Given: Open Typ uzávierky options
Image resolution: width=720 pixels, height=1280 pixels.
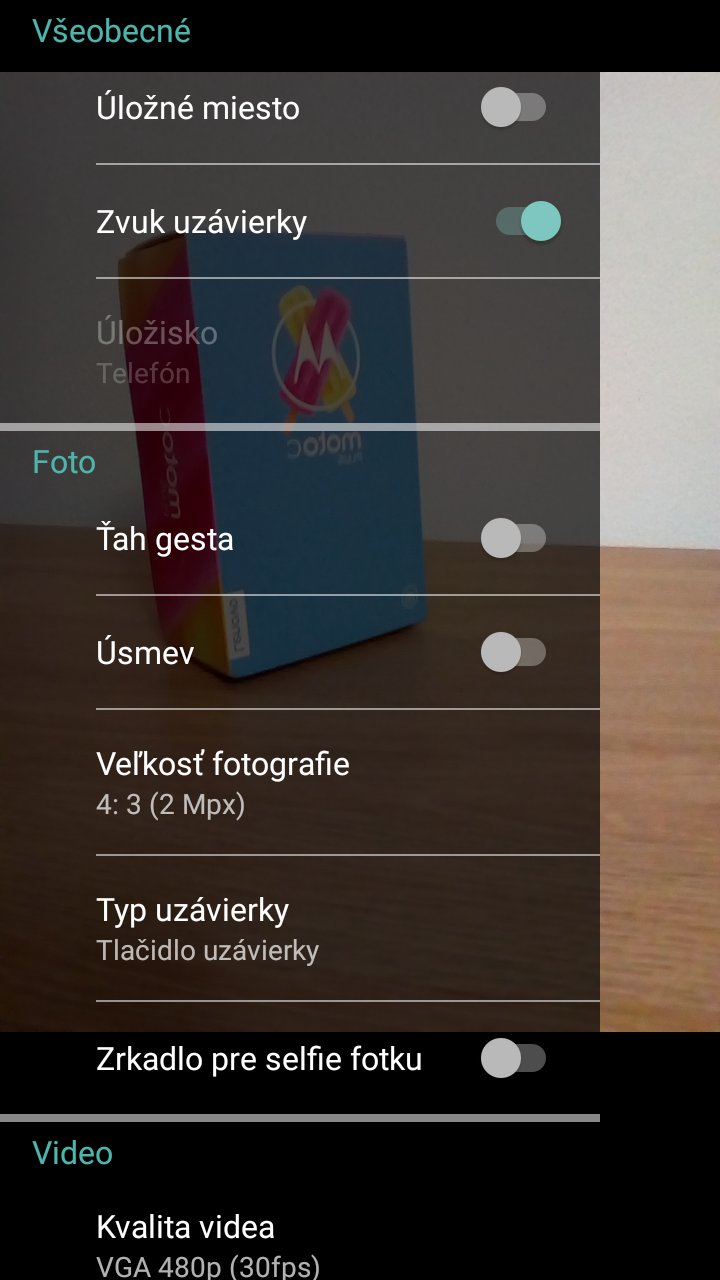Looking at the screenshot, I should pyautogui.click(x=348, y=929).
